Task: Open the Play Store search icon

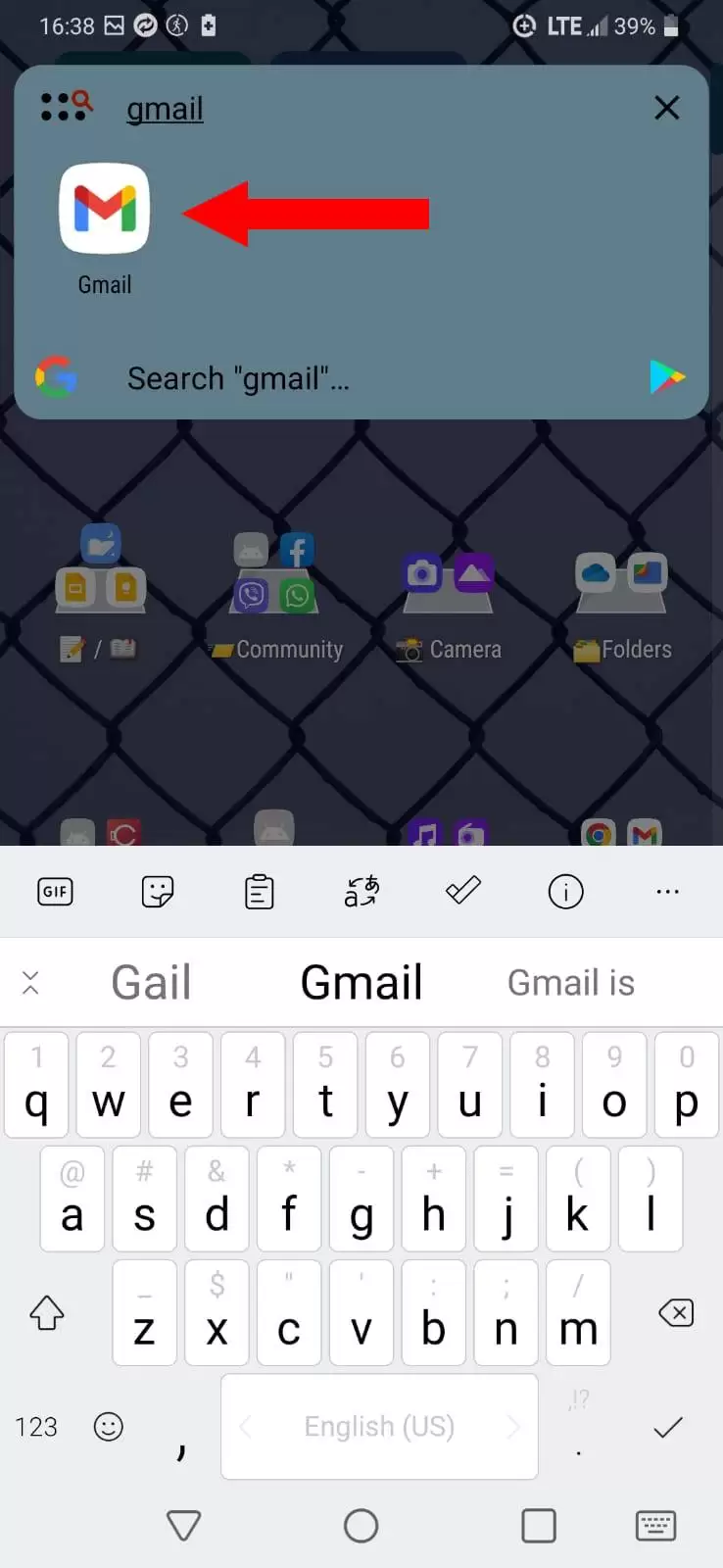Action: [667, 376]
